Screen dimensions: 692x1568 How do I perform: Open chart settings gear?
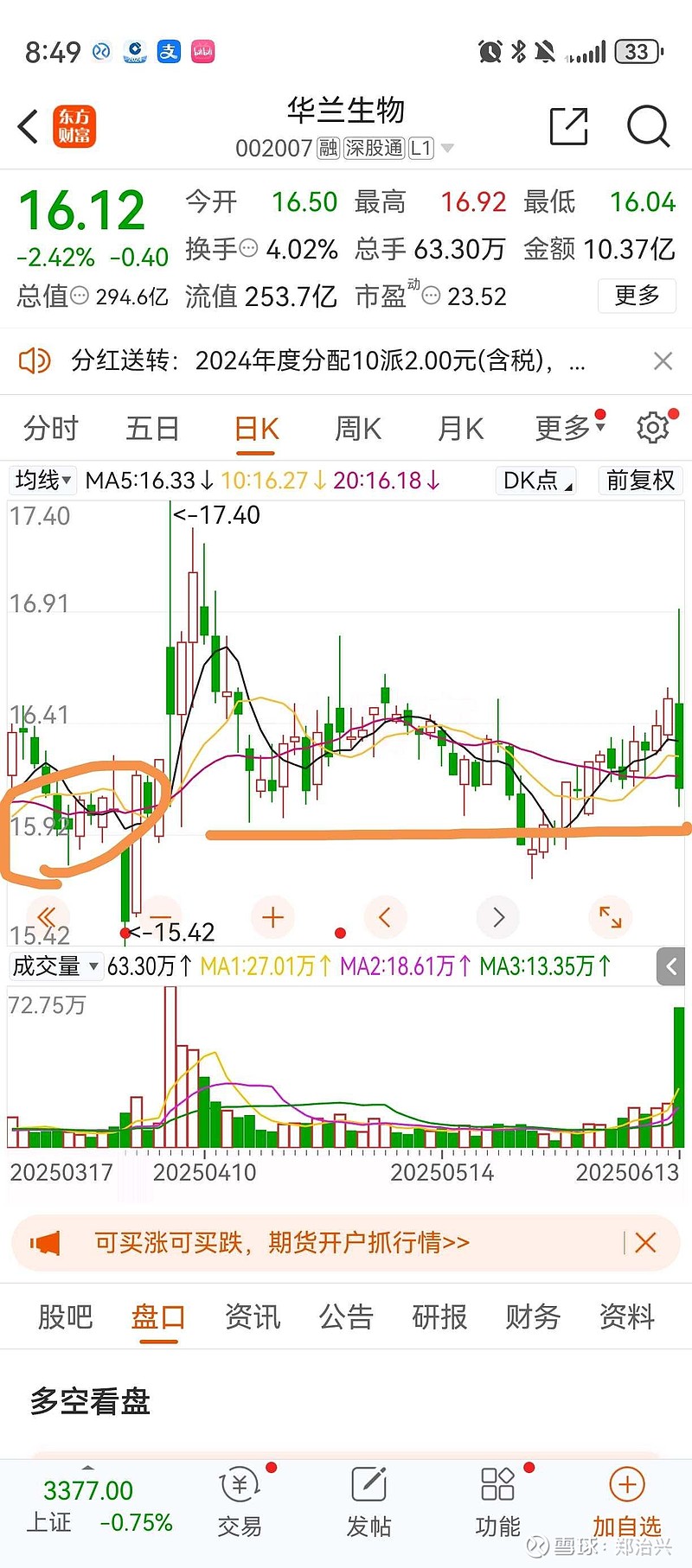click(653, 428)
